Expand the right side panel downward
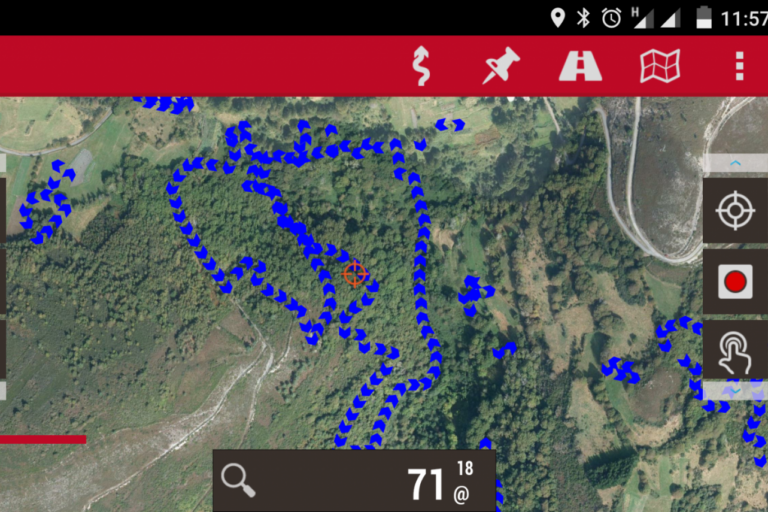Screen dimensions: 768x512 click(x=736, y=391)
